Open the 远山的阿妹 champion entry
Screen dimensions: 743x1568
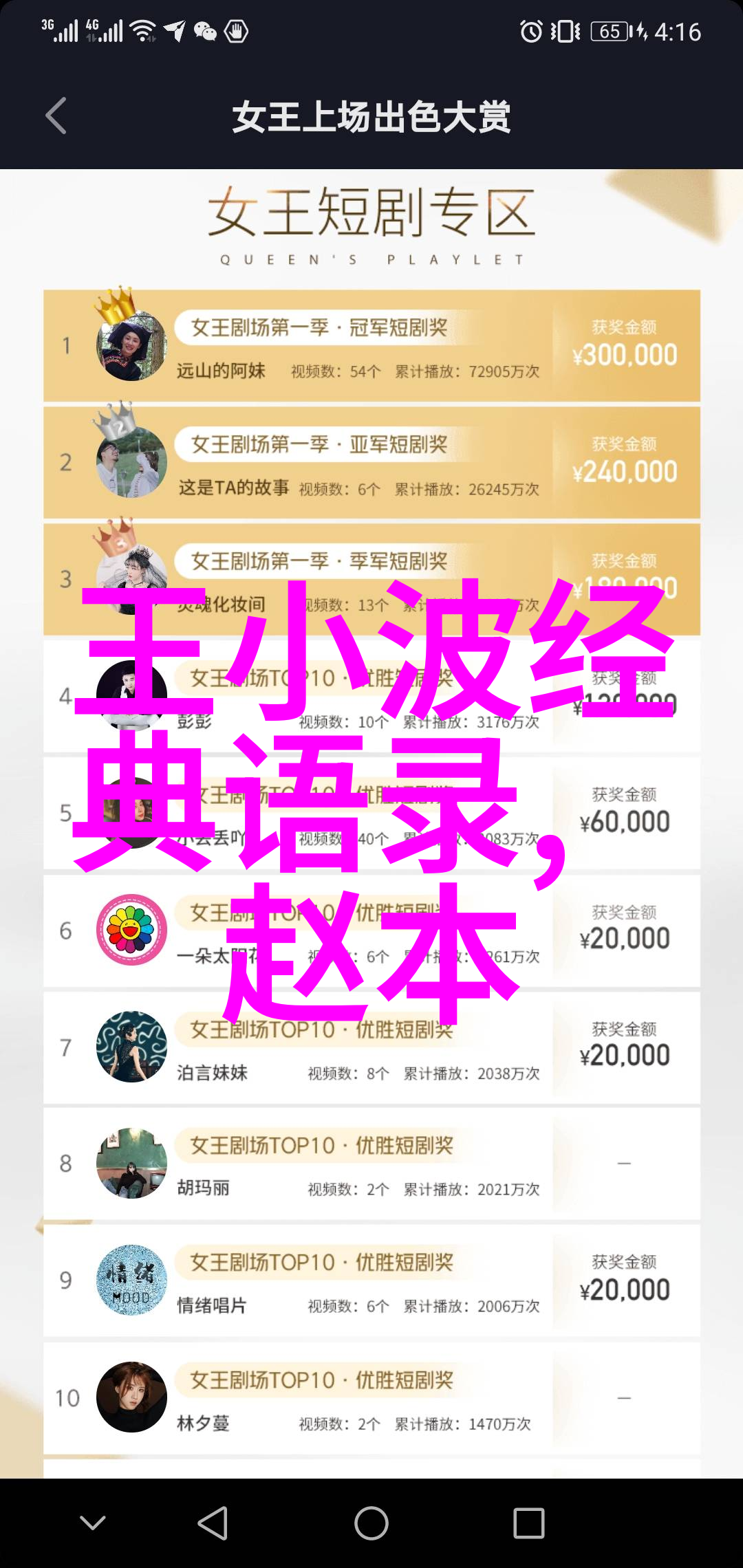pyautogui.click(x=371, y=346)
